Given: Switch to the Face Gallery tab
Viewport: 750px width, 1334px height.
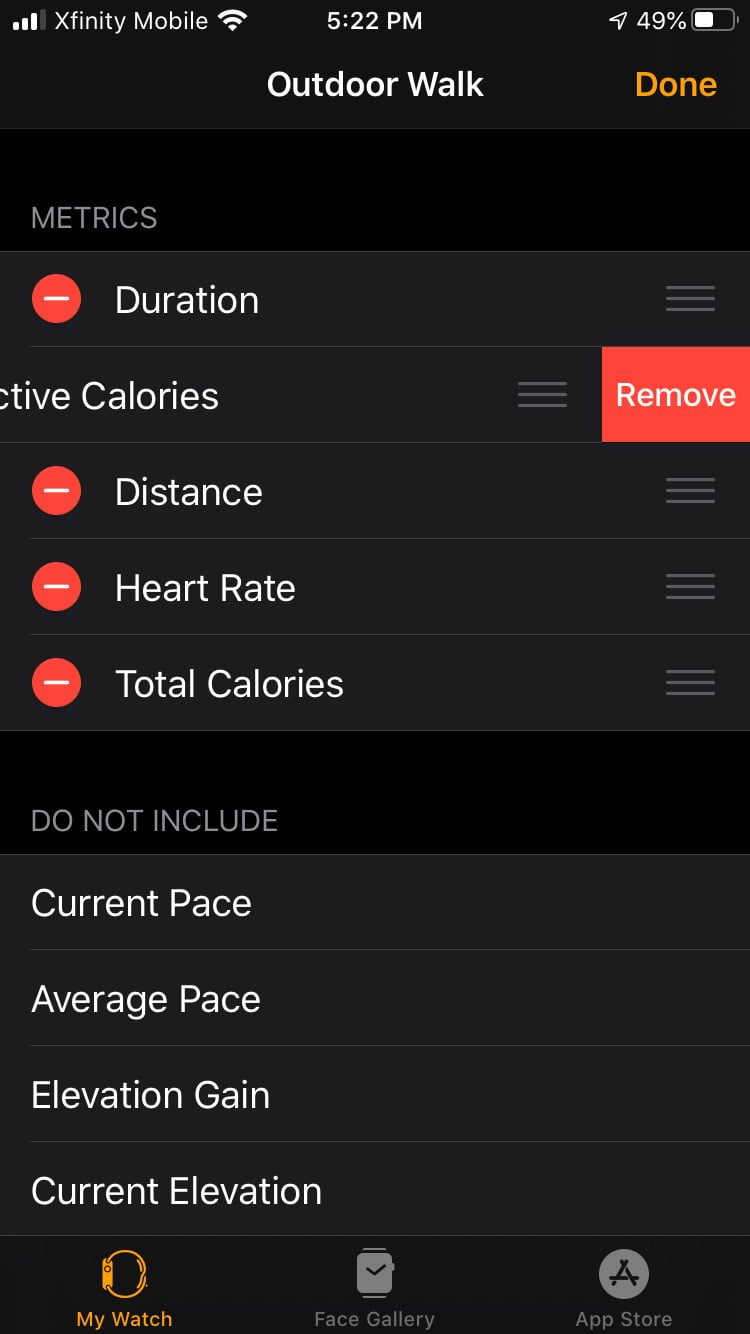Looking at the screenshot, I should point(374,1288).
